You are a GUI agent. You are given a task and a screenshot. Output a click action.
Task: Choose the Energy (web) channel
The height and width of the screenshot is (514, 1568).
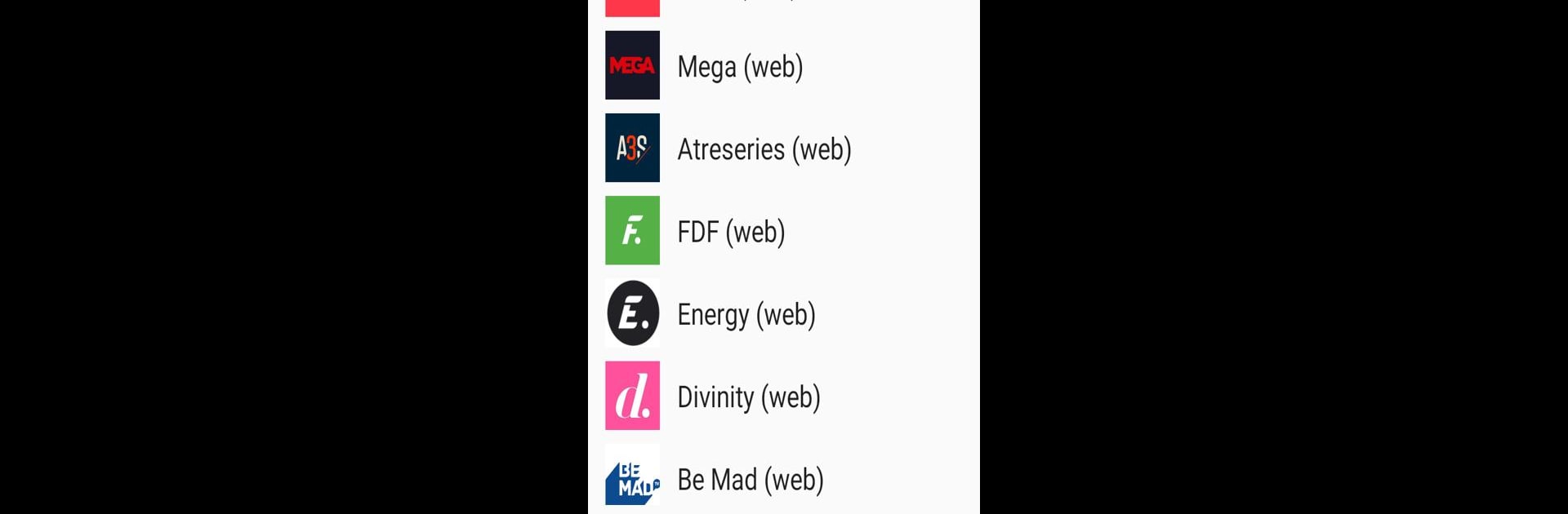[746, 314]
